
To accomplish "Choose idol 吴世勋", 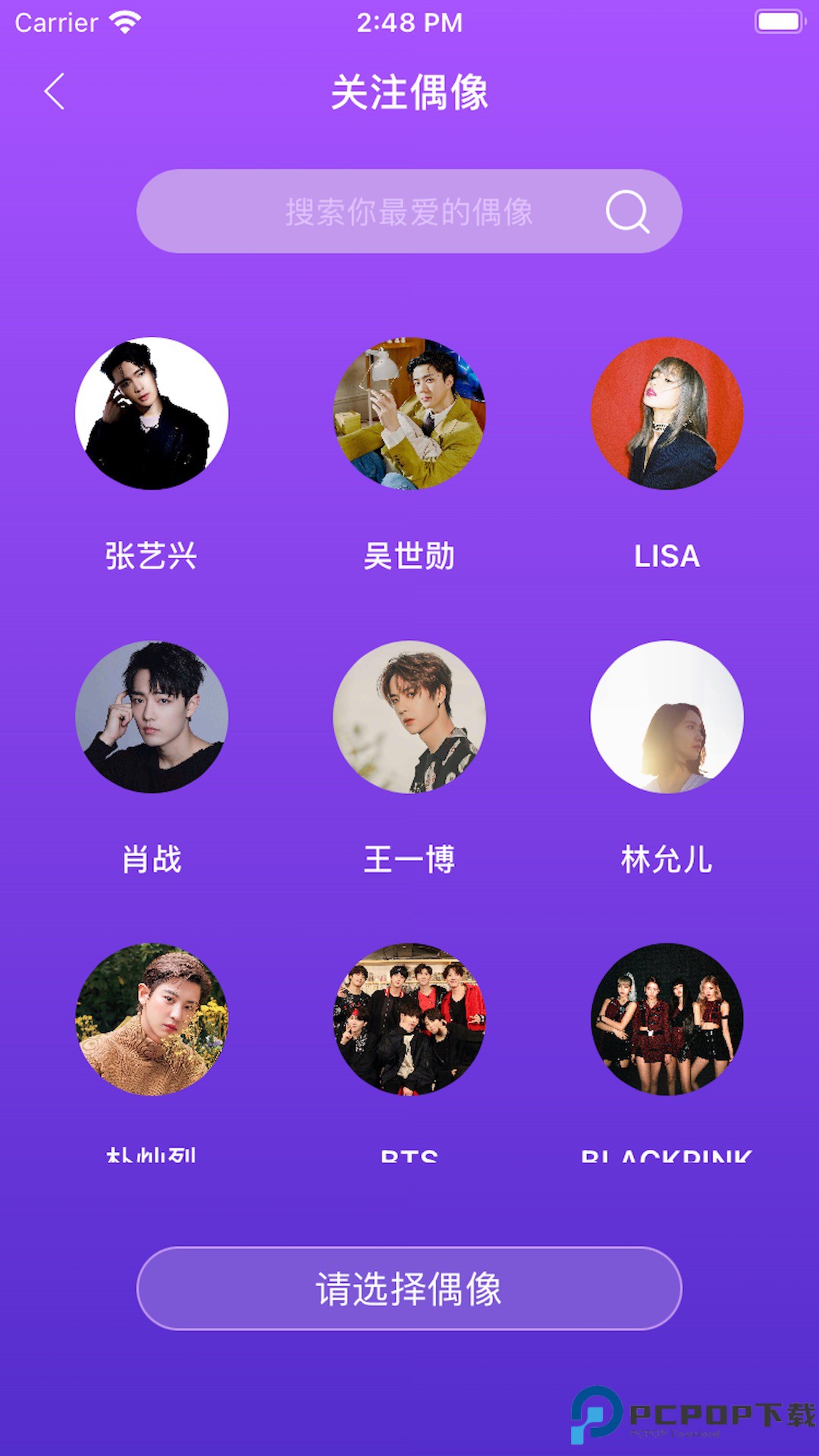I will click(x=409, y=413).
